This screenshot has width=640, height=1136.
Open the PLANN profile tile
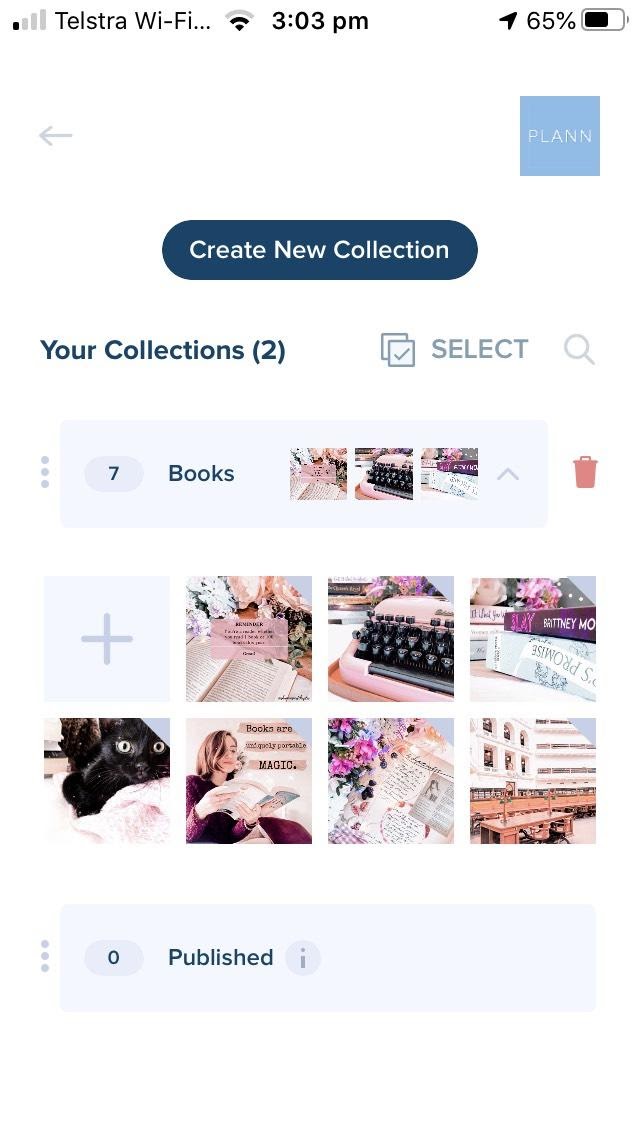pos(559,136)
